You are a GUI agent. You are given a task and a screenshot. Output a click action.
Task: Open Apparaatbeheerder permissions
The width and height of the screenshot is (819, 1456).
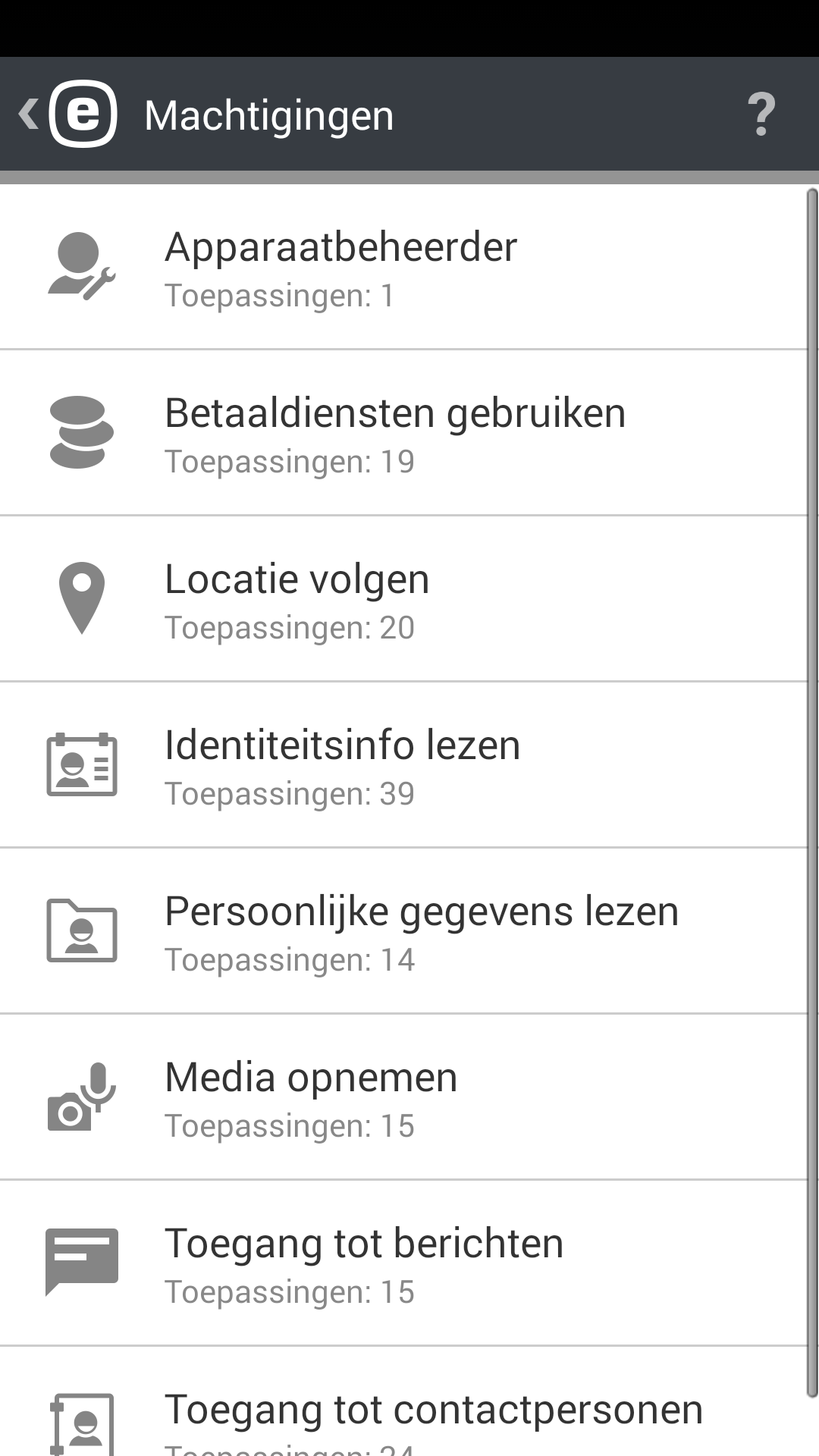click(403, 267)
